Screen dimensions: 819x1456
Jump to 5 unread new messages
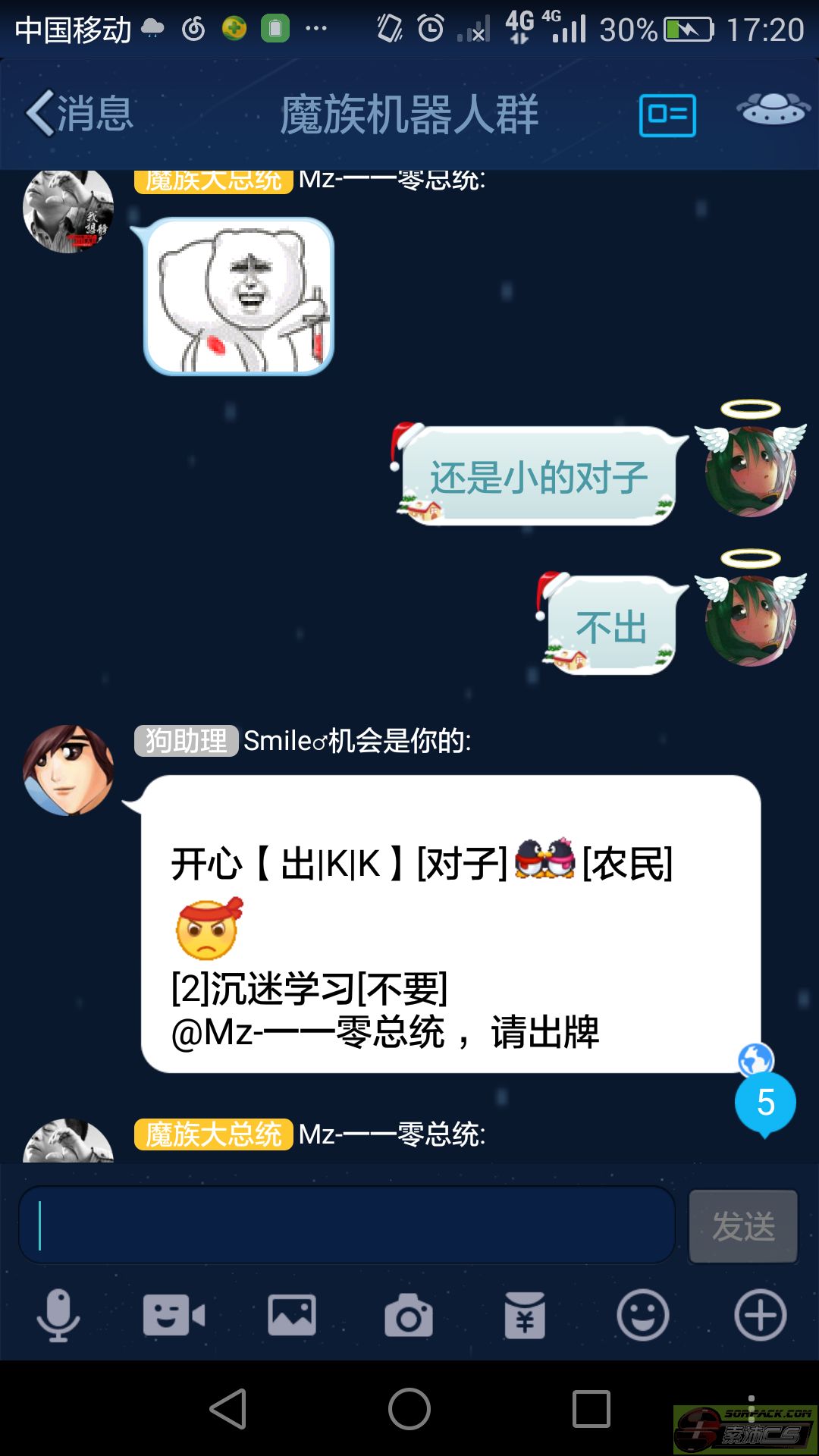[x=765, y=1103]
